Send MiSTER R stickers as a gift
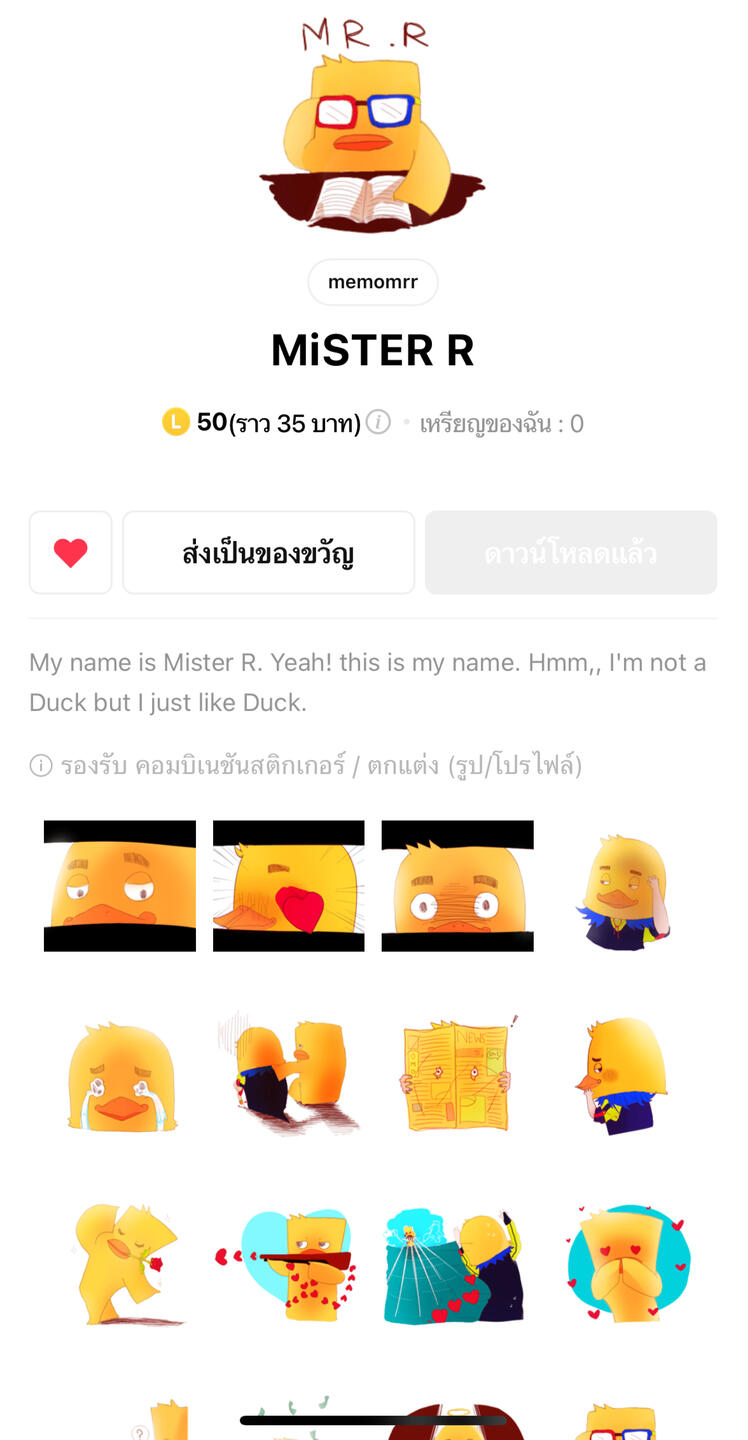 (268, 553)
